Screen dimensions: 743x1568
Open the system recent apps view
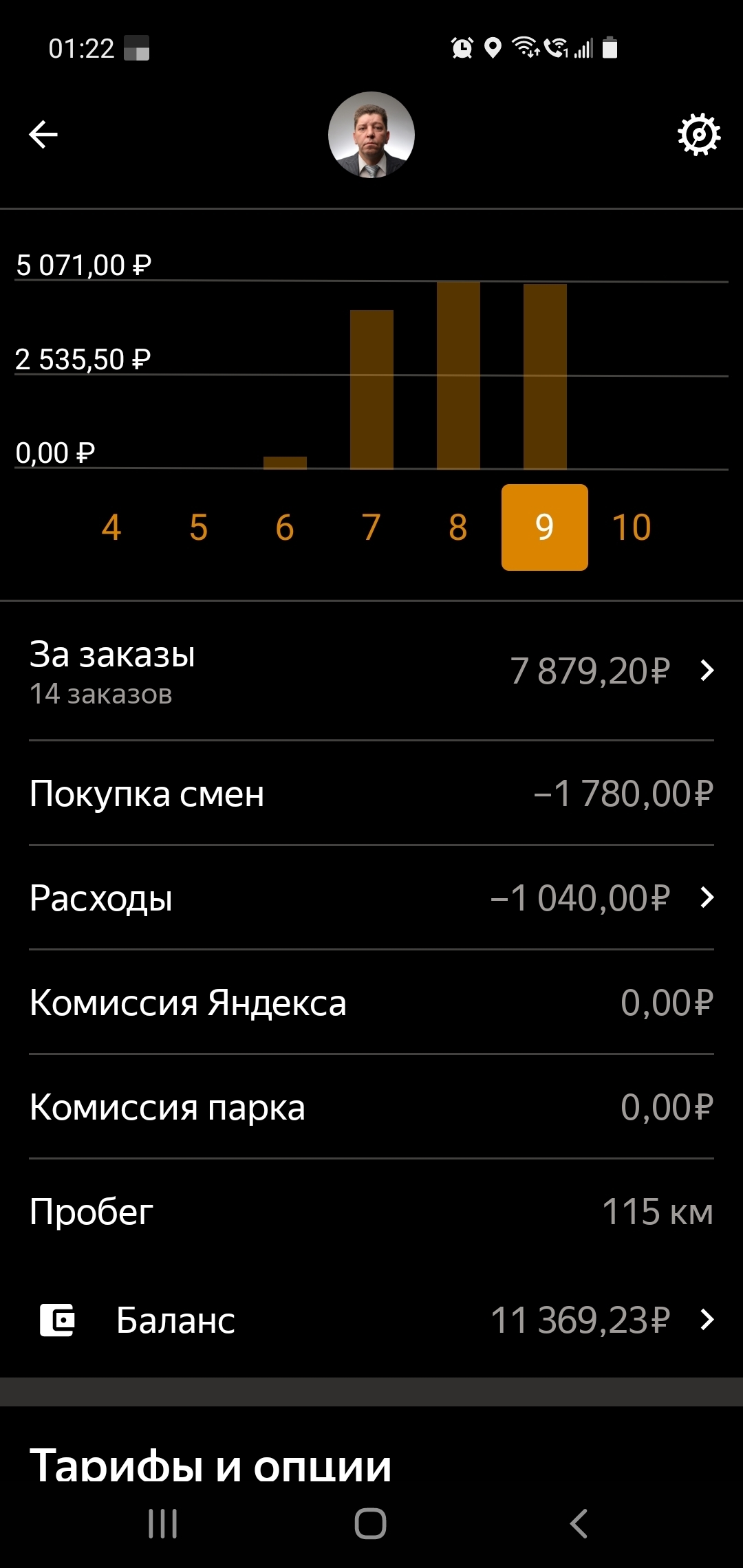point(163,1523)
